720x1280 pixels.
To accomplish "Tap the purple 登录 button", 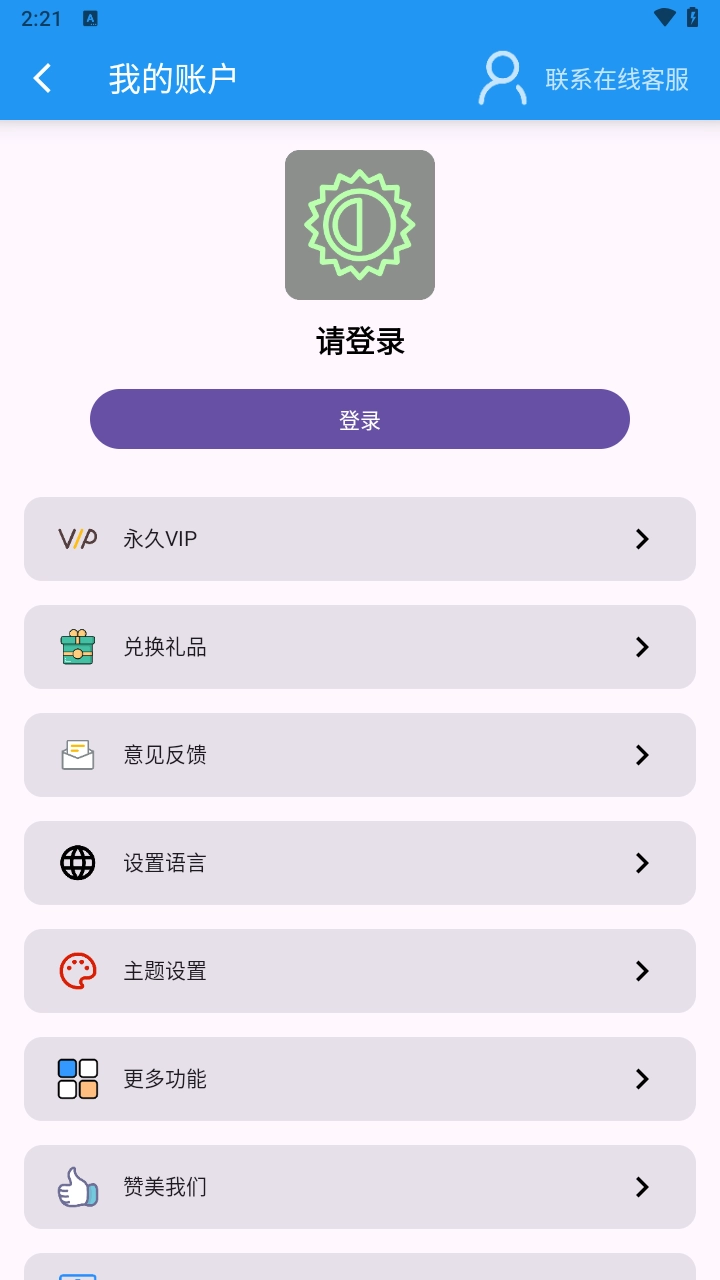I will click(x=360, y=419).
